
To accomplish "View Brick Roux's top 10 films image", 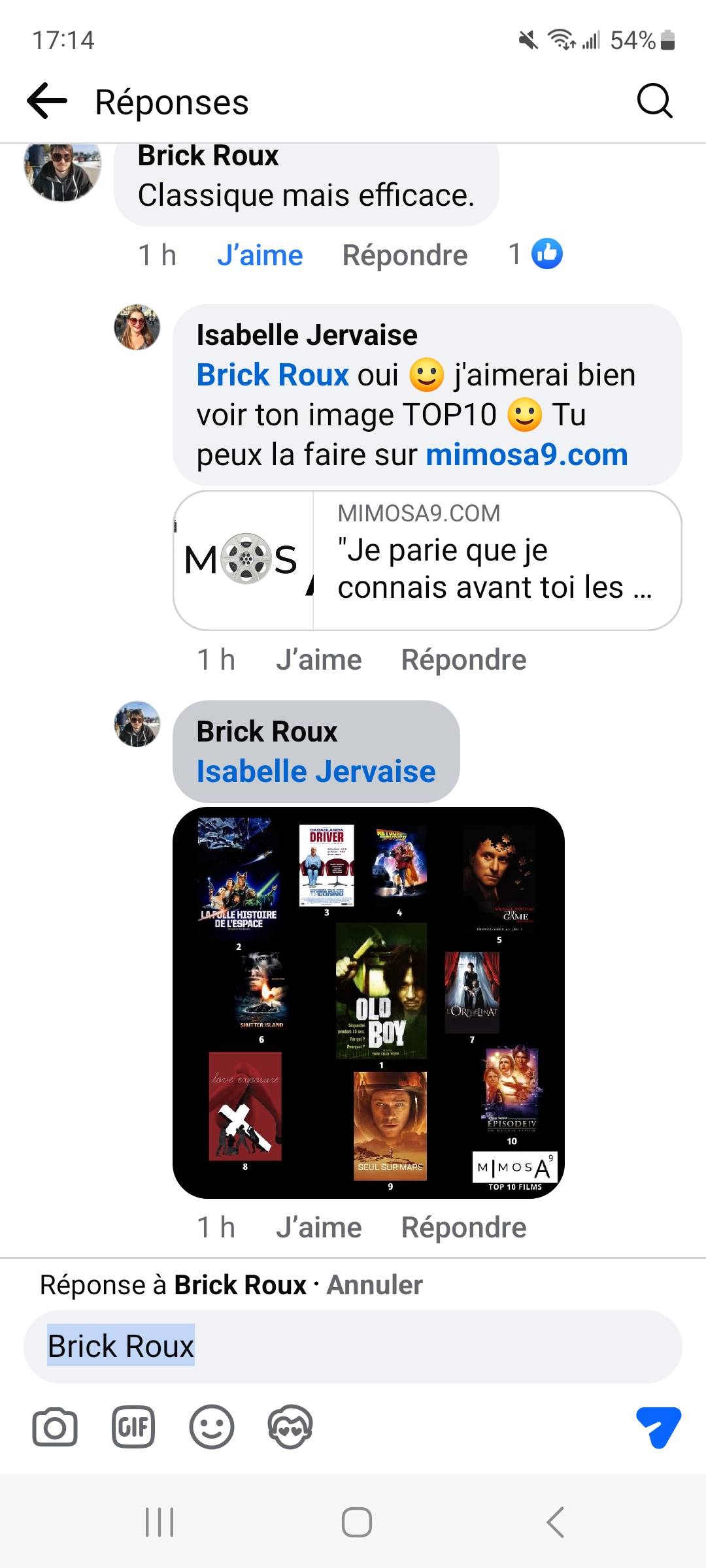I will (x=368, y=1002).
